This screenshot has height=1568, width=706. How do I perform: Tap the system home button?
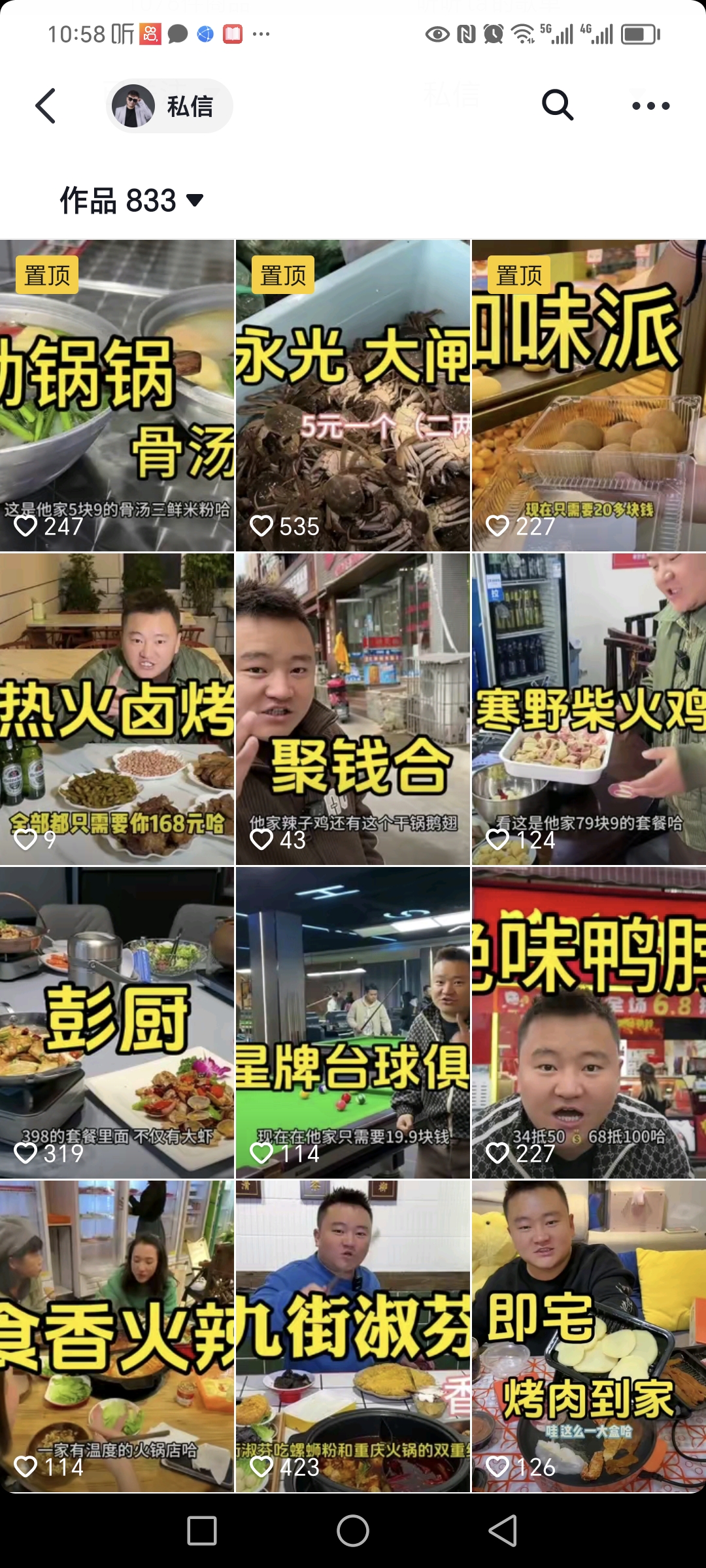(x=353, y=1530)
